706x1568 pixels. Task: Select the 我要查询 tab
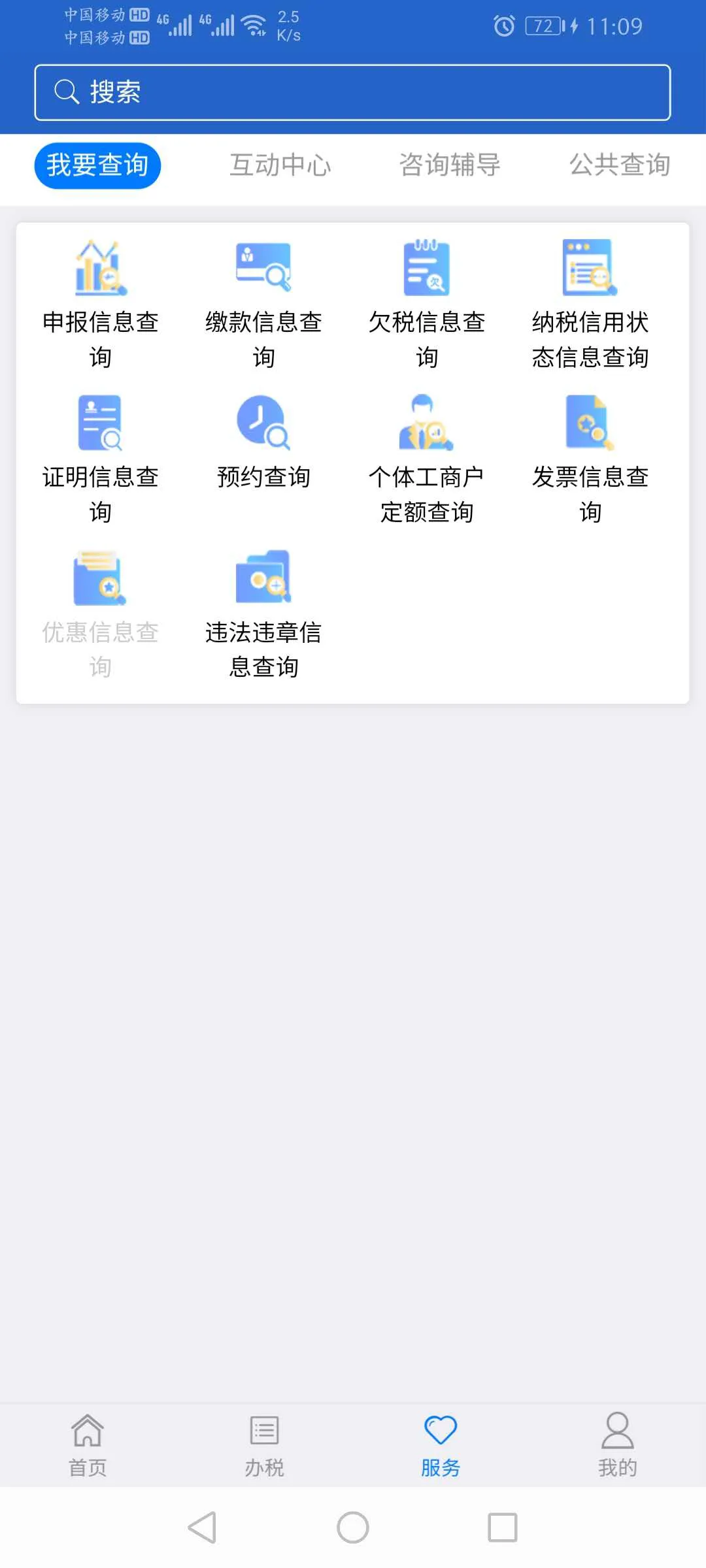coord(97,165)
